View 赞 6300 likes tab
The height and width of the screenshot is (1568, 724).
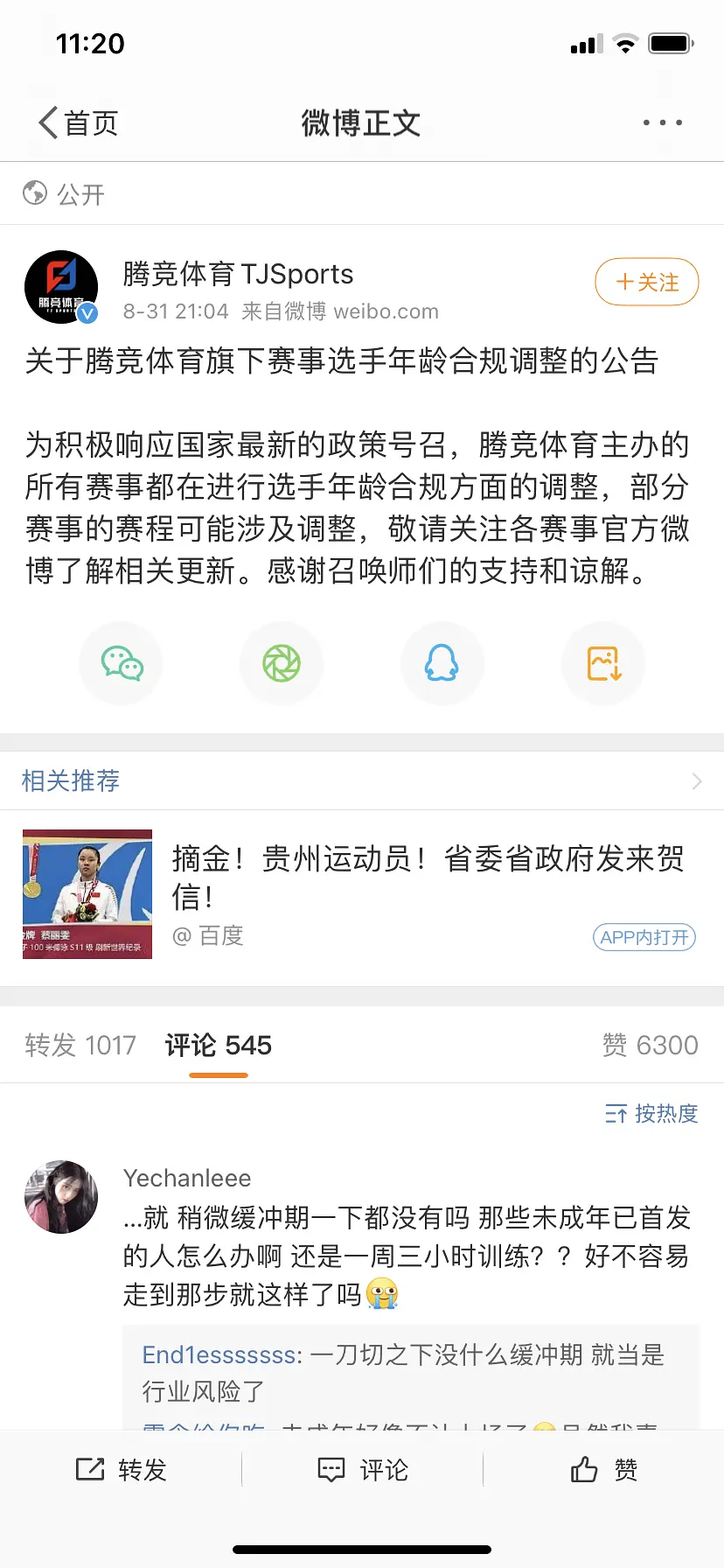(x=650, y=1045)
